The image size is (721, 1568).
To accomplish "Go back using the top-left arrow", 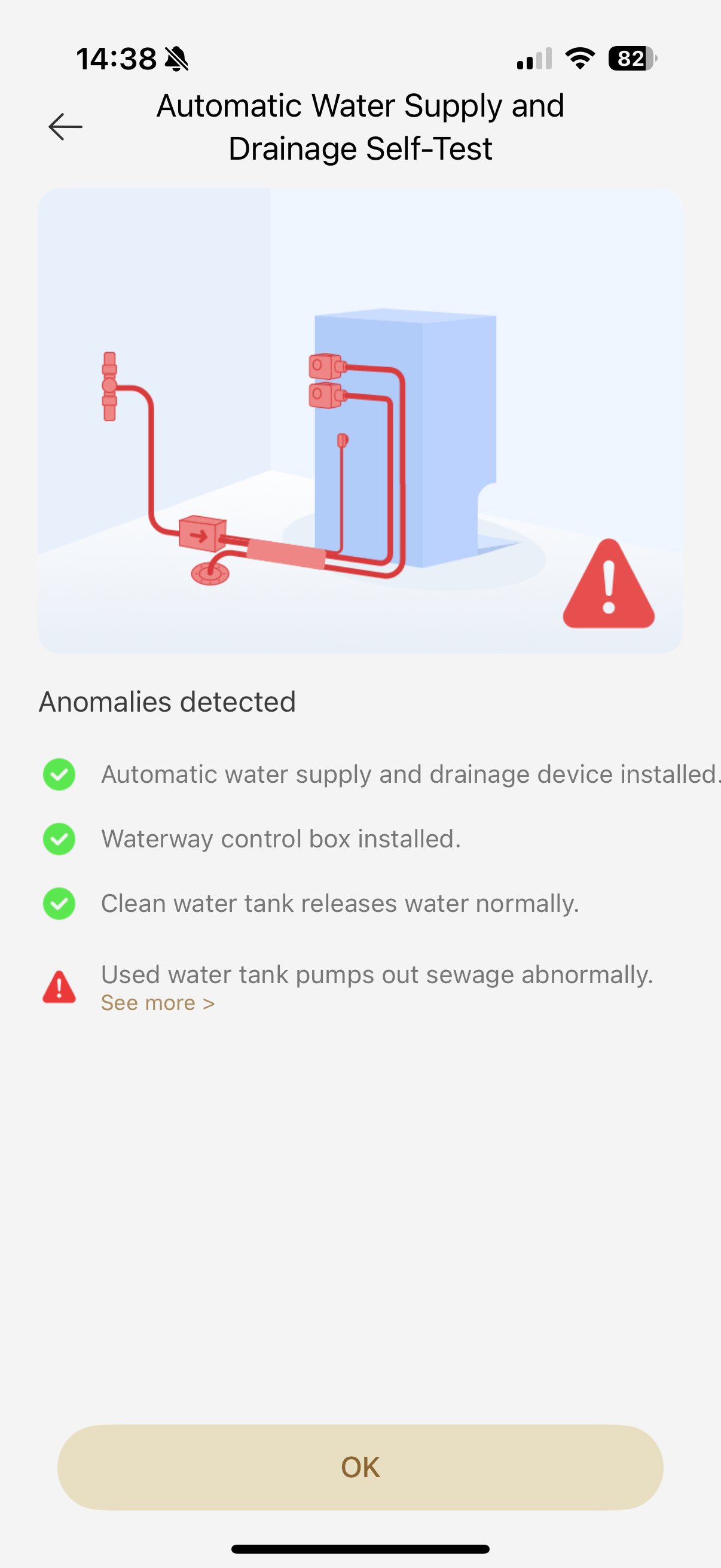I will coord(65,127).
